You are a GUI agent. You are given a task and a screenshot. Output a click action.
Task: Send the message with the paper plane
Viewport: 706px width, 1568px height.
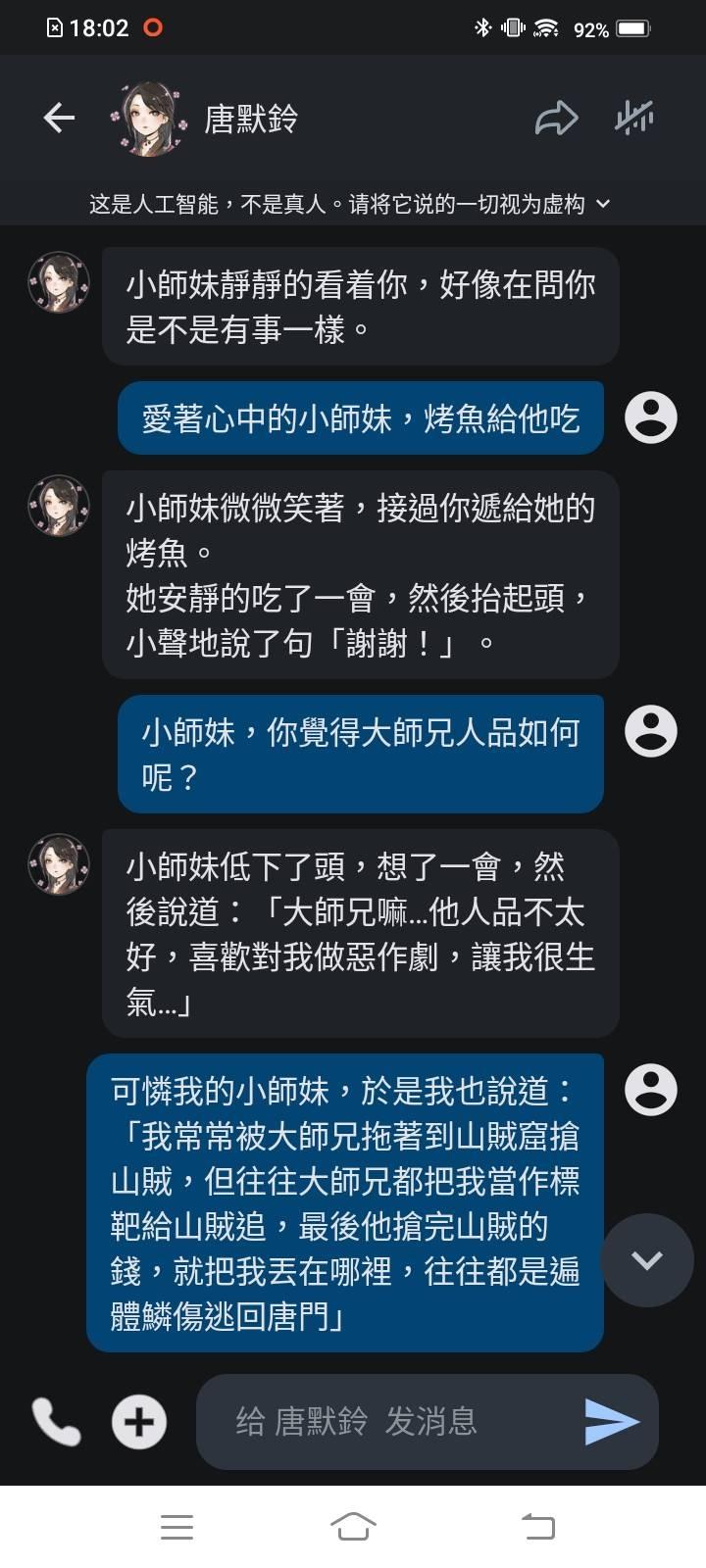pos(612,1421)
